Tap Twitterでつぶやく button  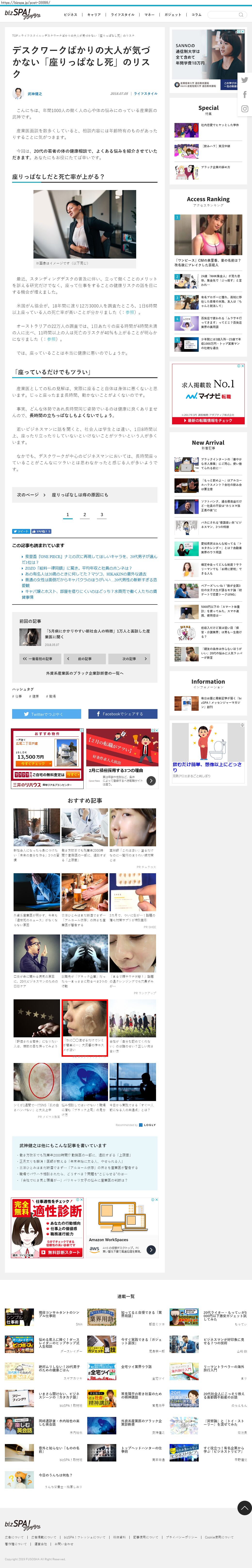pos(46,714)
